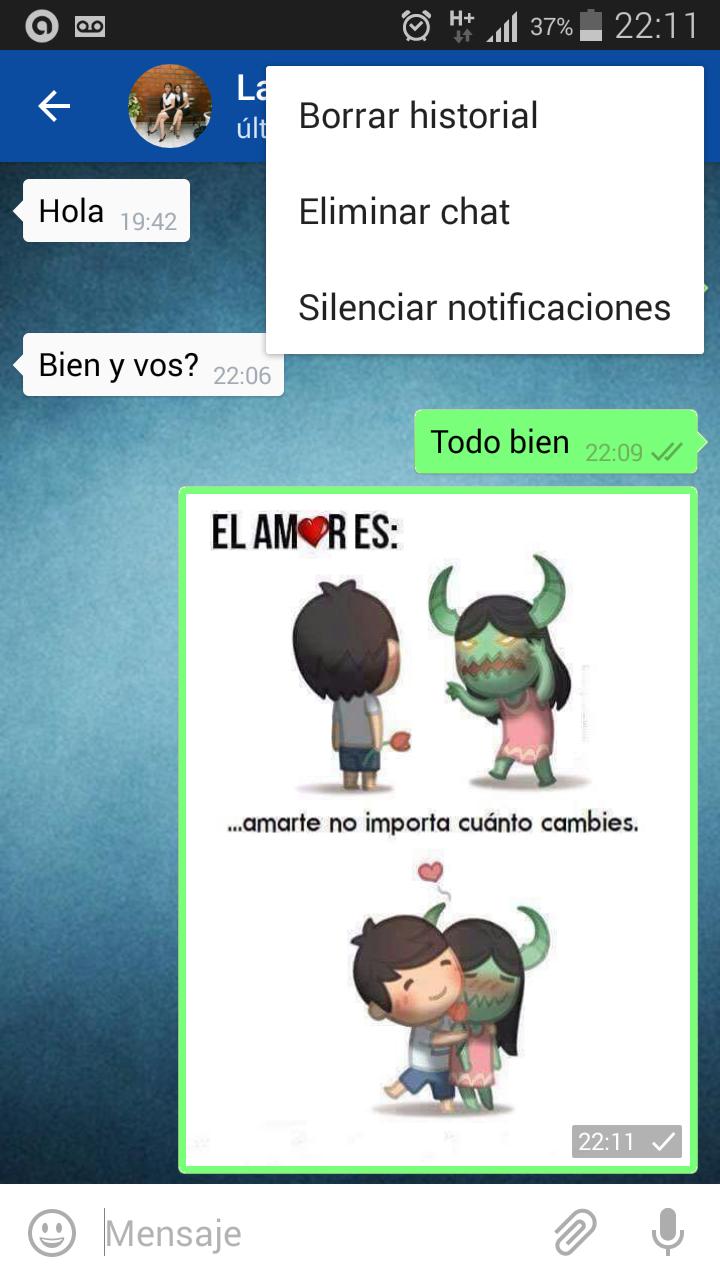Attach a file with the paperclip
This screenshot has width=720, height=1280.
coord(575,1232)
